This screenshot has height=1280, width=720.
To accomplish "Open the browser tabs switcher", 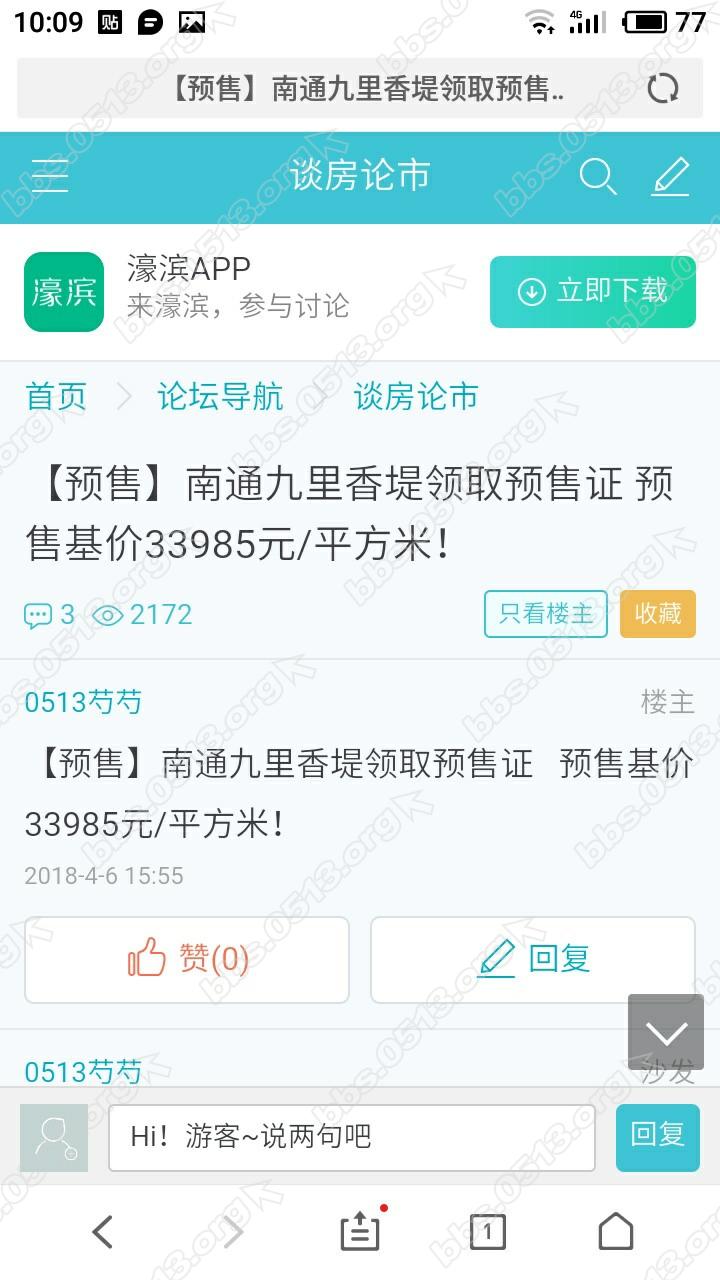I will tap(487, 1232).
